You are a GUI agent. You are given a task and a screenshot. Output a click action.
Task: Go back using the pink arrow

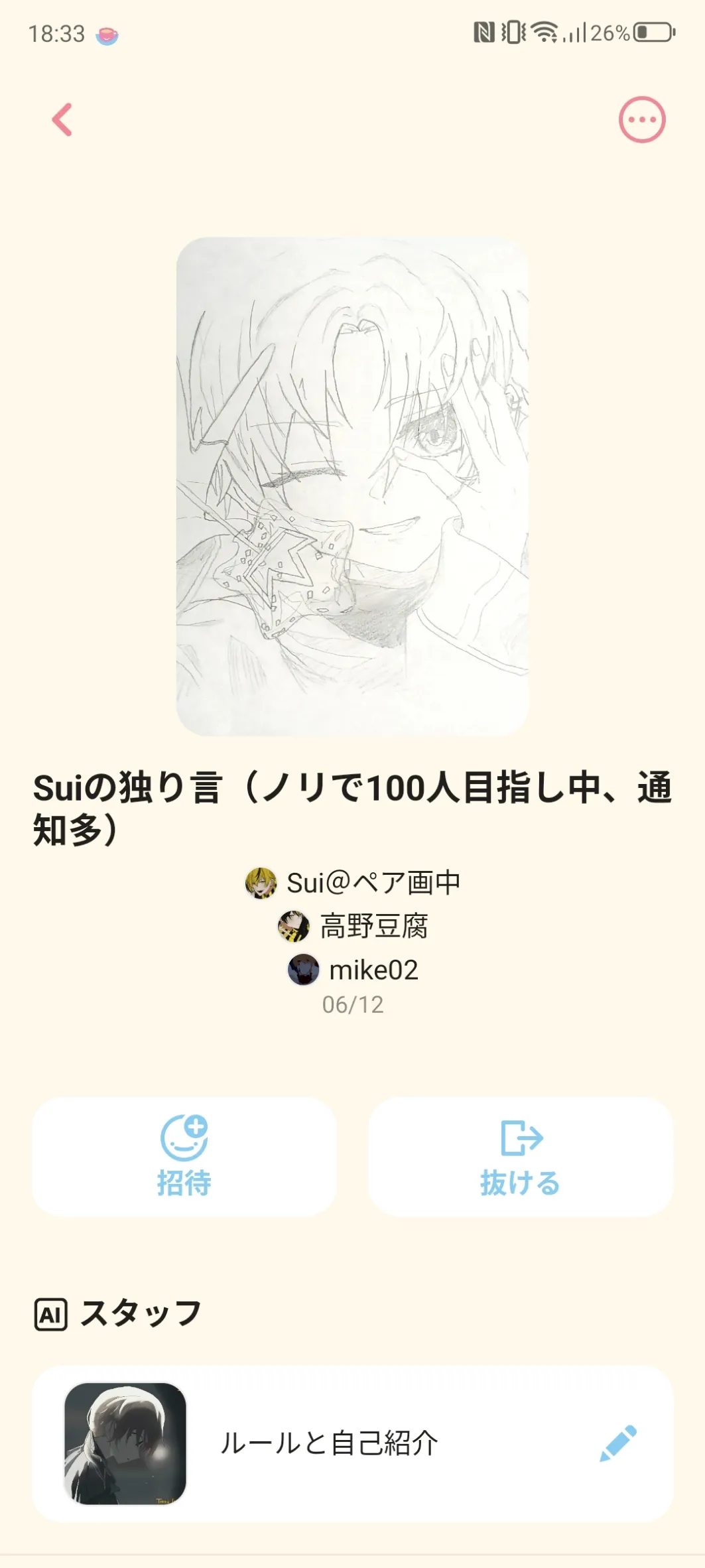pos(62,120)
